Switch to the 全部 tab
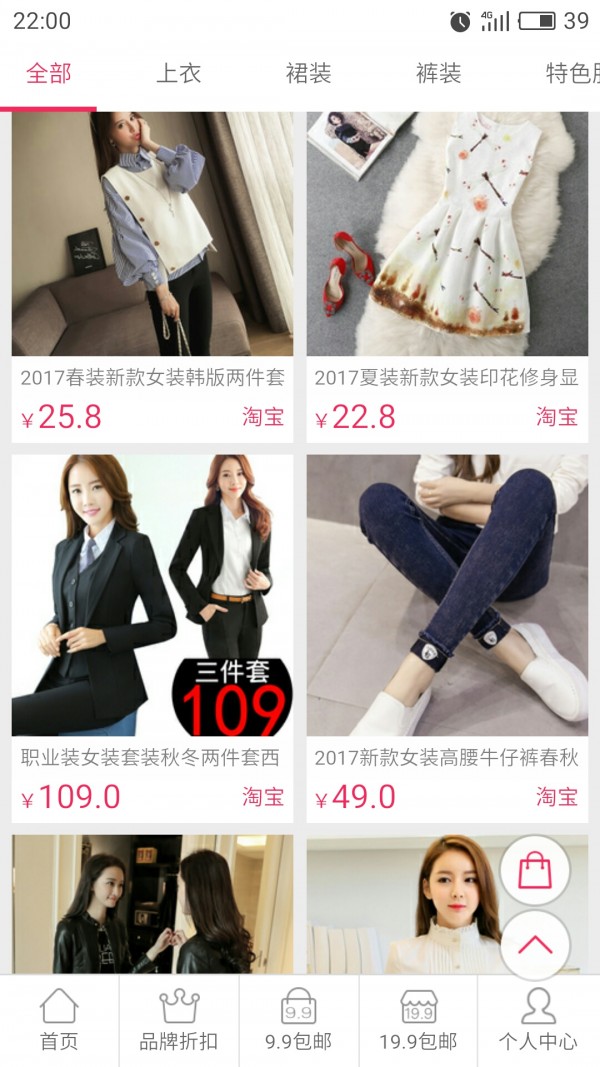The width and height of the screenshot is (600, 1067). point(48,74)
